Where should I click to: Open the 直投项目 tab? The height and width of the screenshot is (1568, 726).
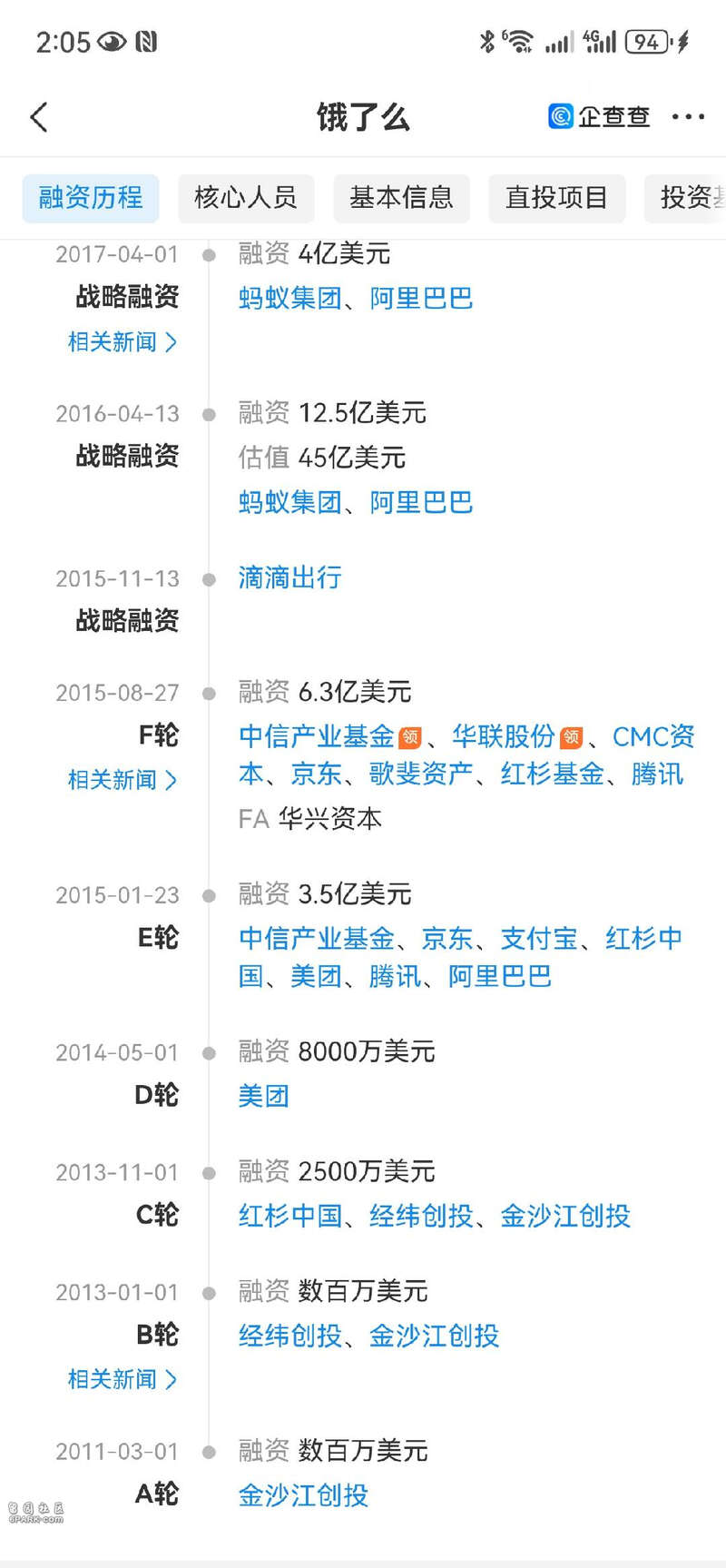click(556, 198)
